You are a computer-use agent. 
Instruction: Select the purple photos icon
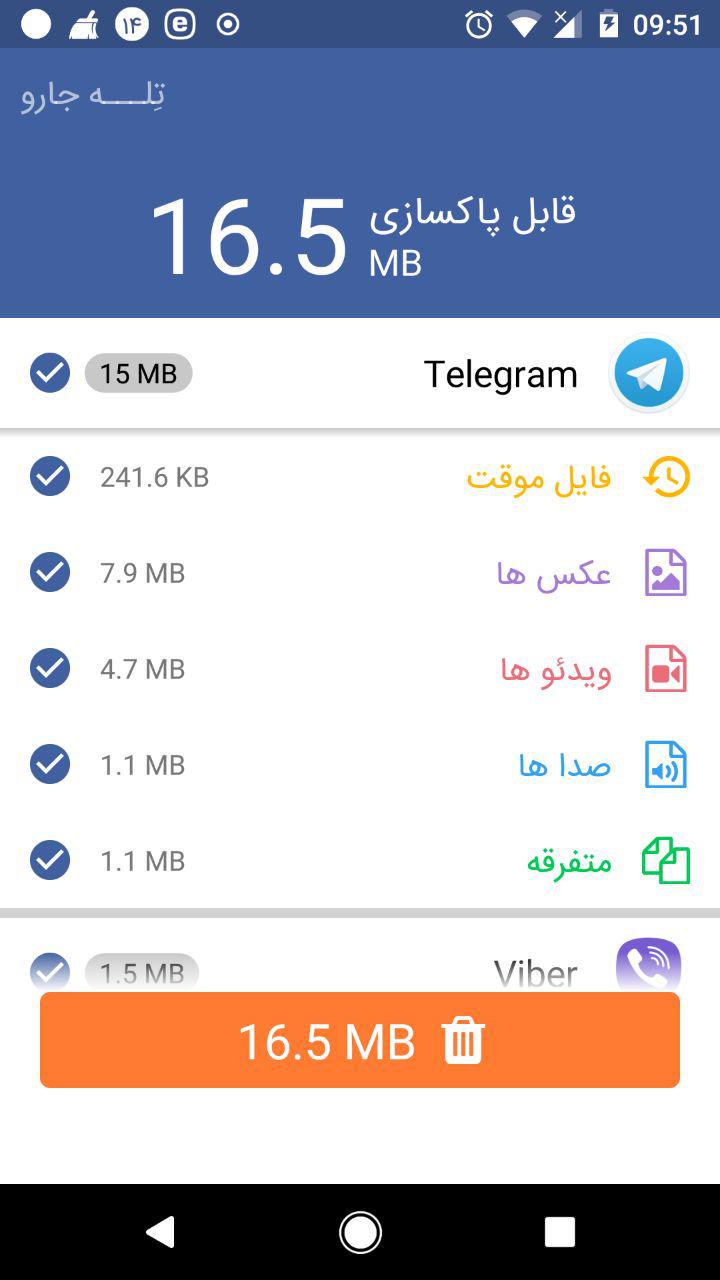coord(666,572)
